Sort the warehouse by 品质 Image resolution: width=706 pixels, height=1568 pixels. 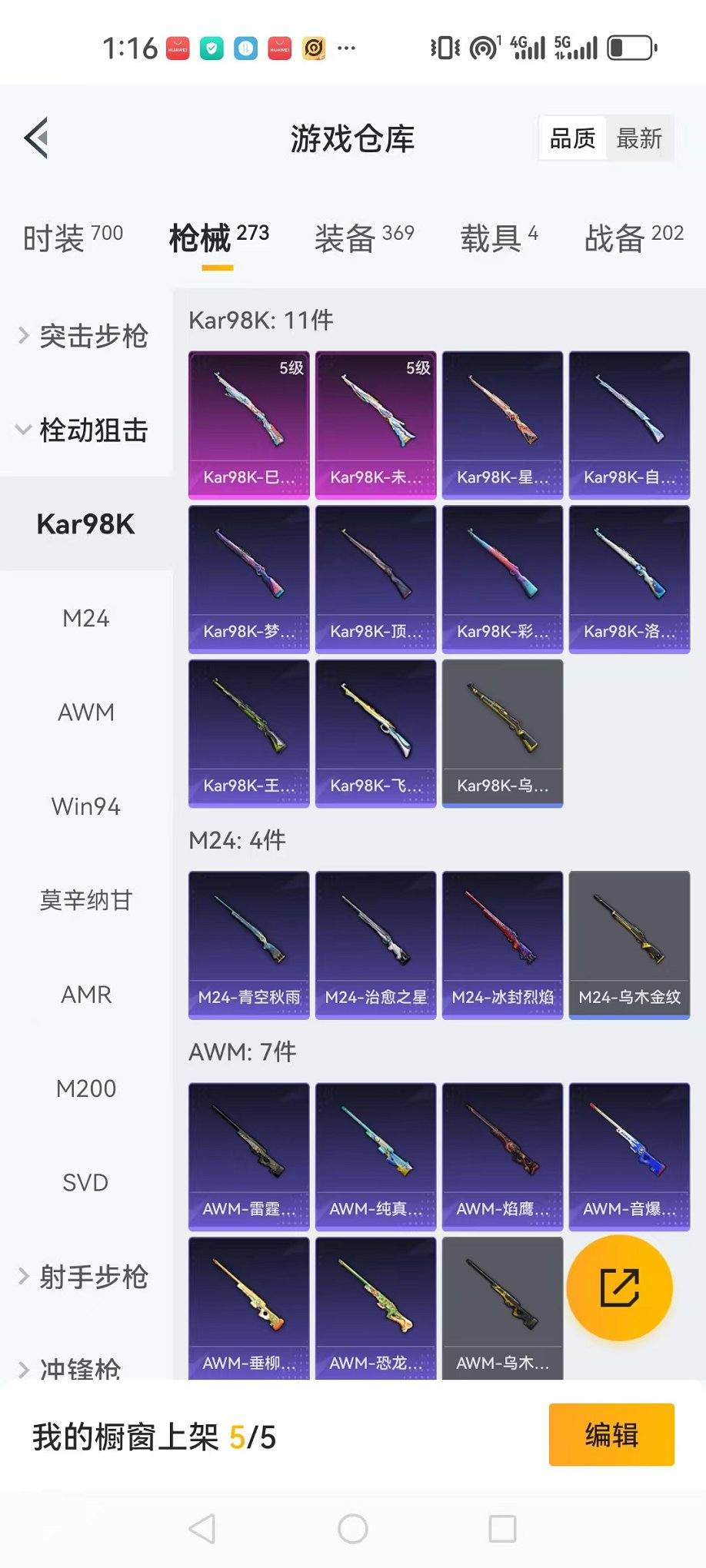click(572, 139)
